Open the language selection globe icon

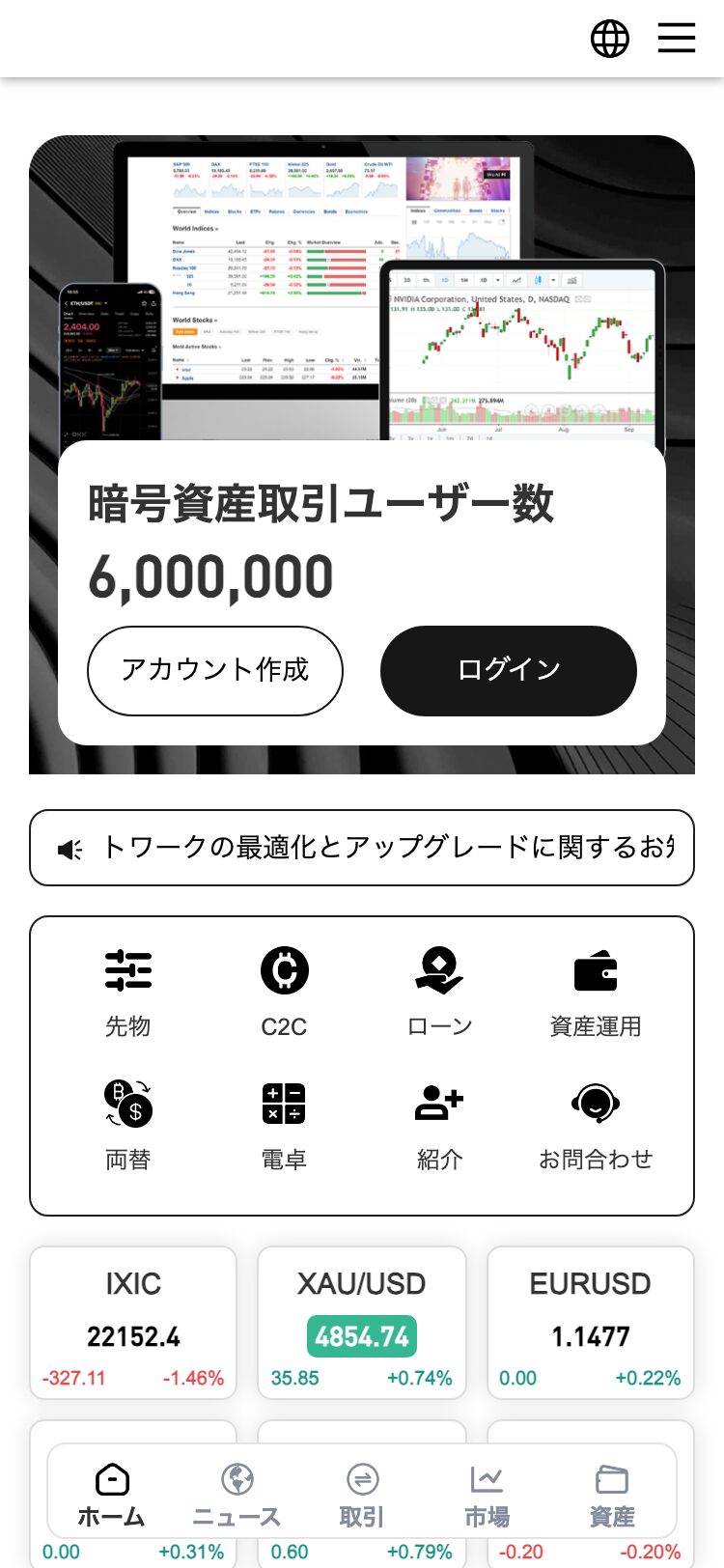point(609,39)
